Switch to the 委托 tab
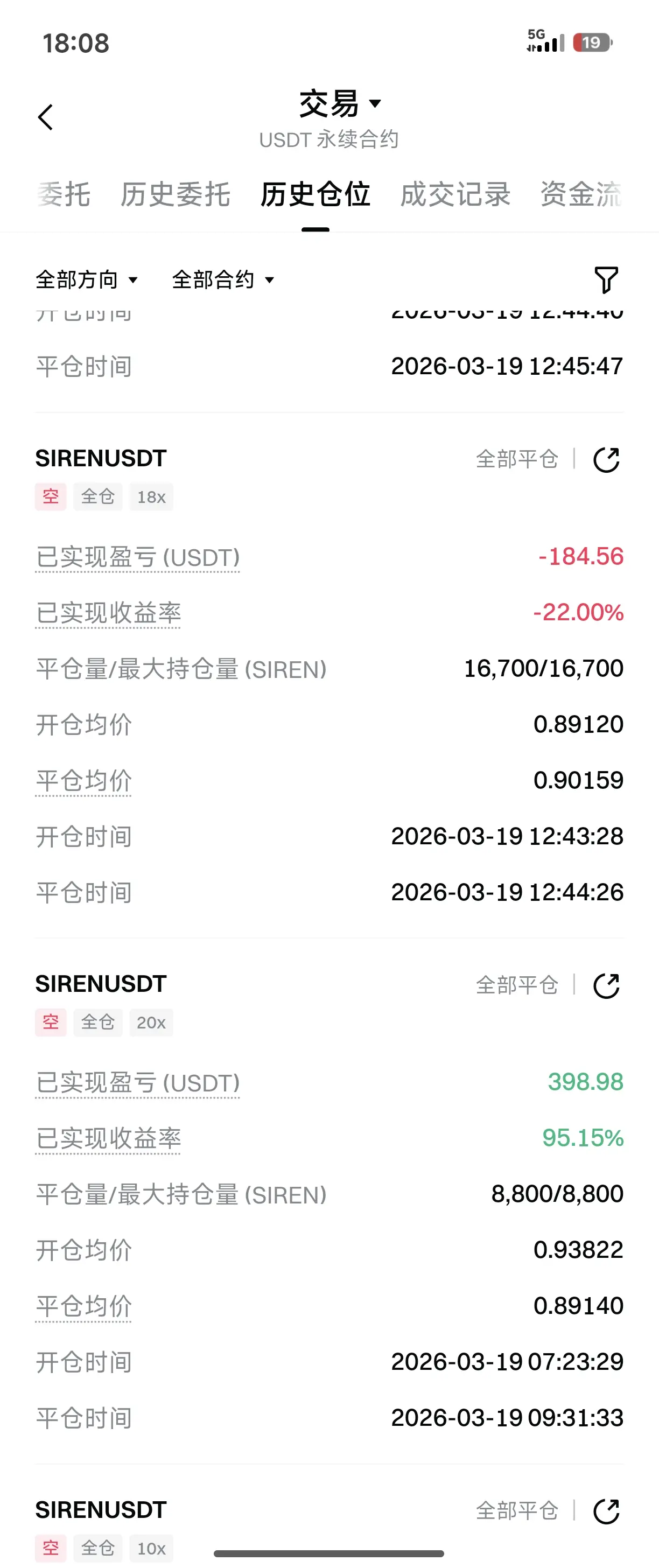 point(64,195)
